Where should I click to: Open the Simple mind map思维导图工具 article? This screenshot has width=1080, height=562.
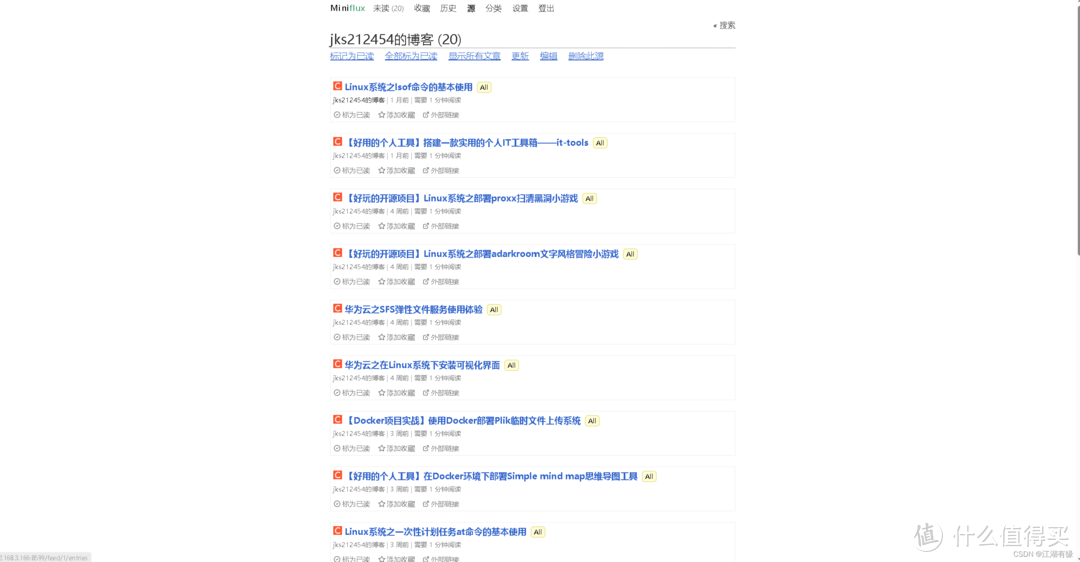[x=490, y=477]
